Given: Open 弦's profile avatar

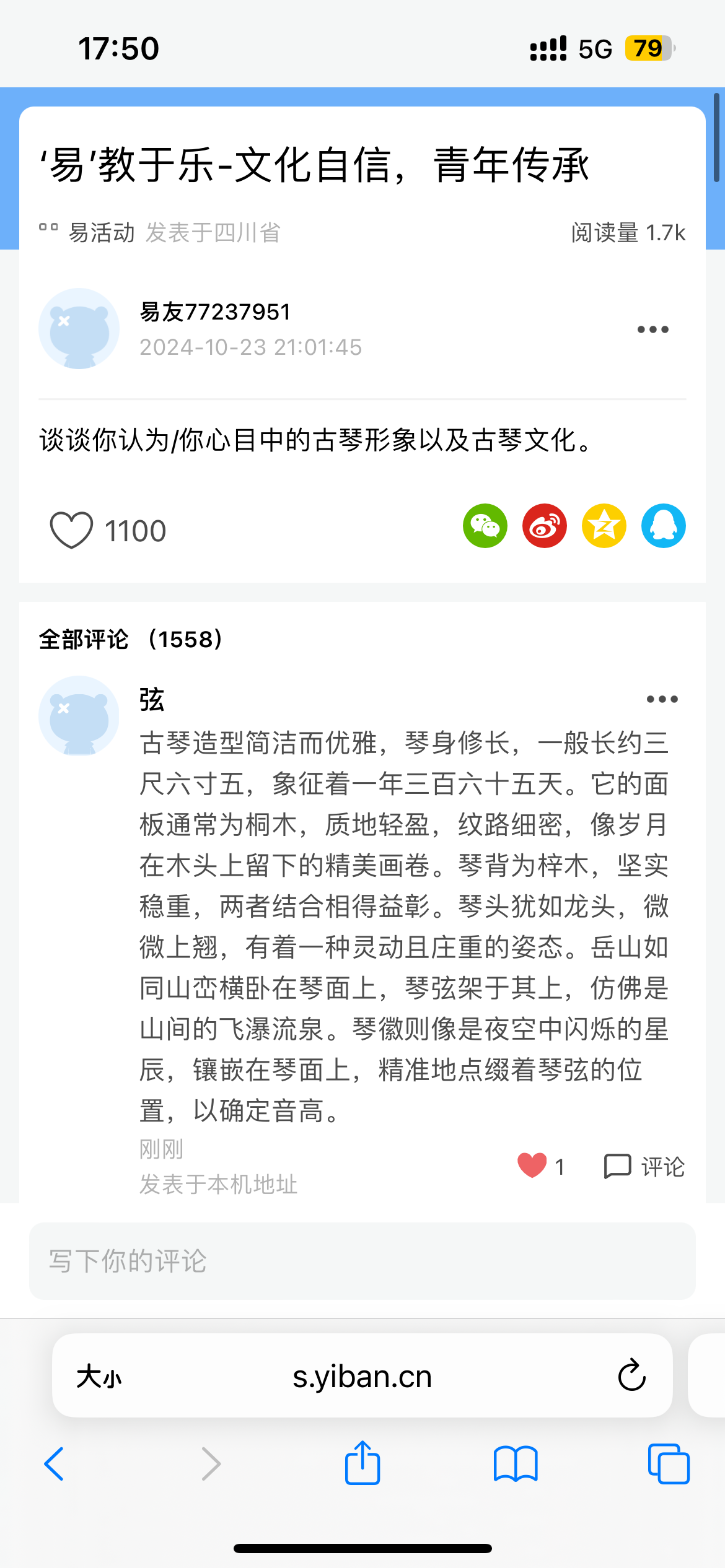Looking at the screenshot, I should [79, 716].
